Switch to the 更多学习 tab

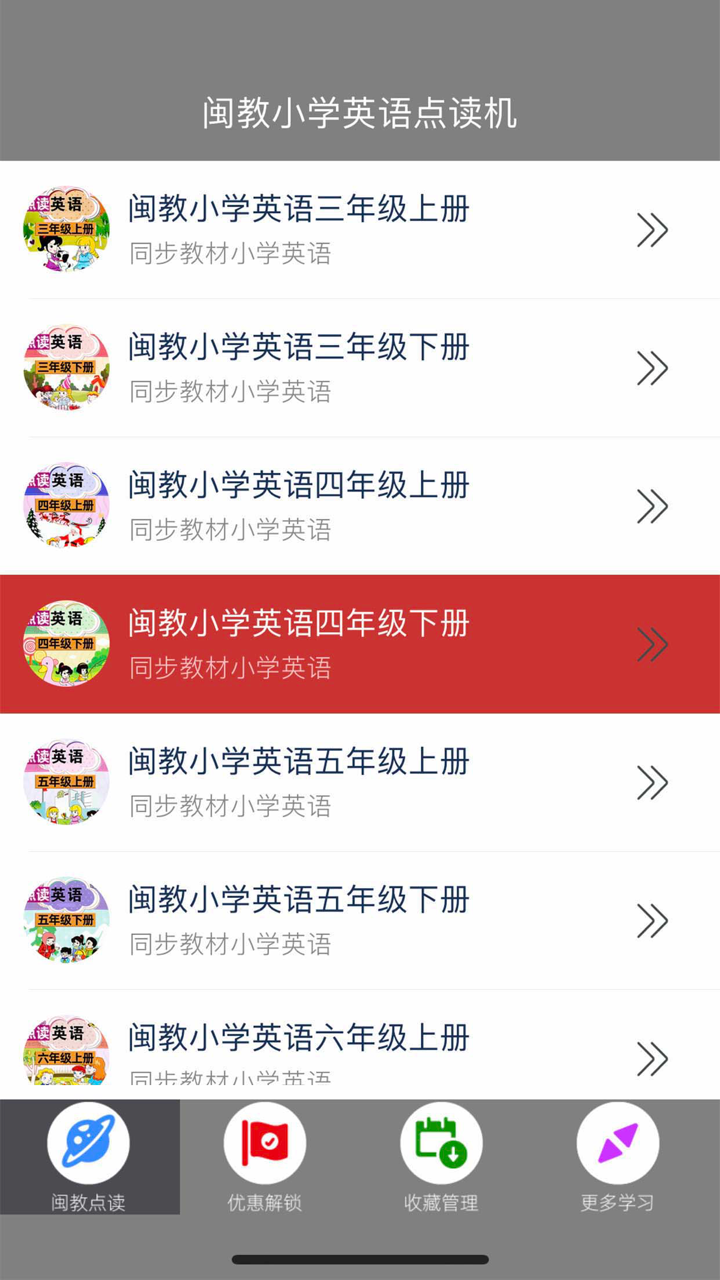pos(617,1155)
